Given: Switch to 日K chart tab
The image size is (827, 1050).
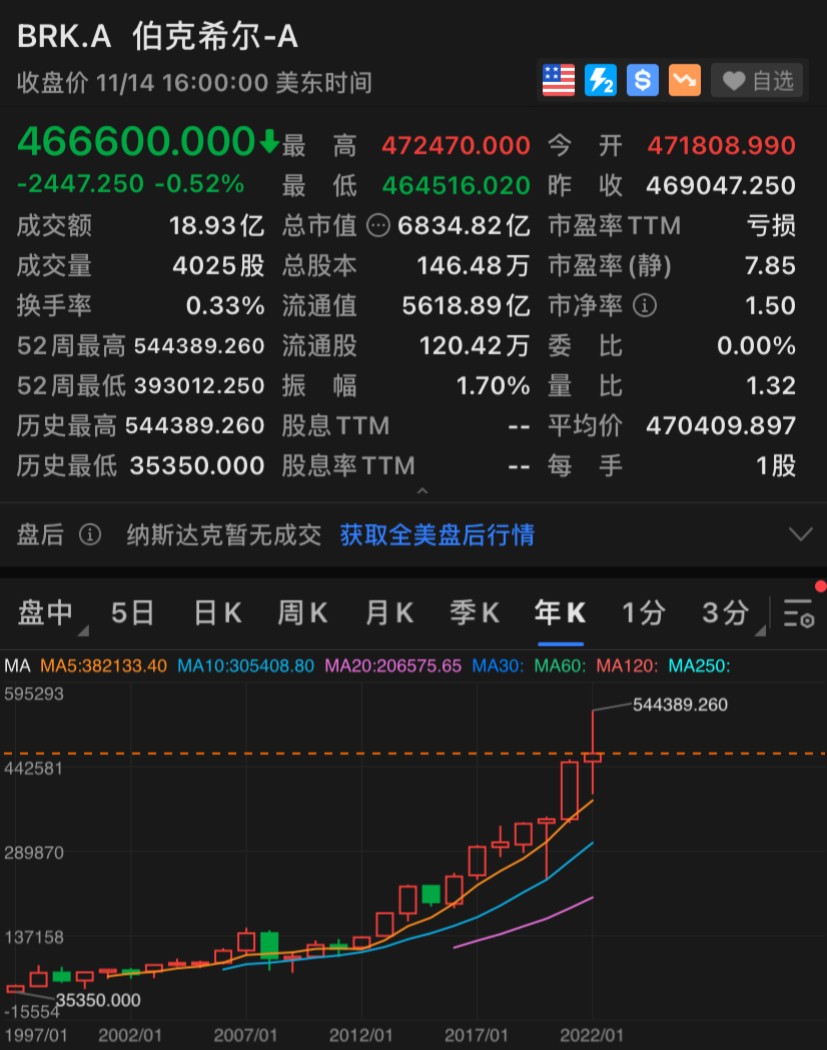Looking at the screenshot, I should point(217,613).
